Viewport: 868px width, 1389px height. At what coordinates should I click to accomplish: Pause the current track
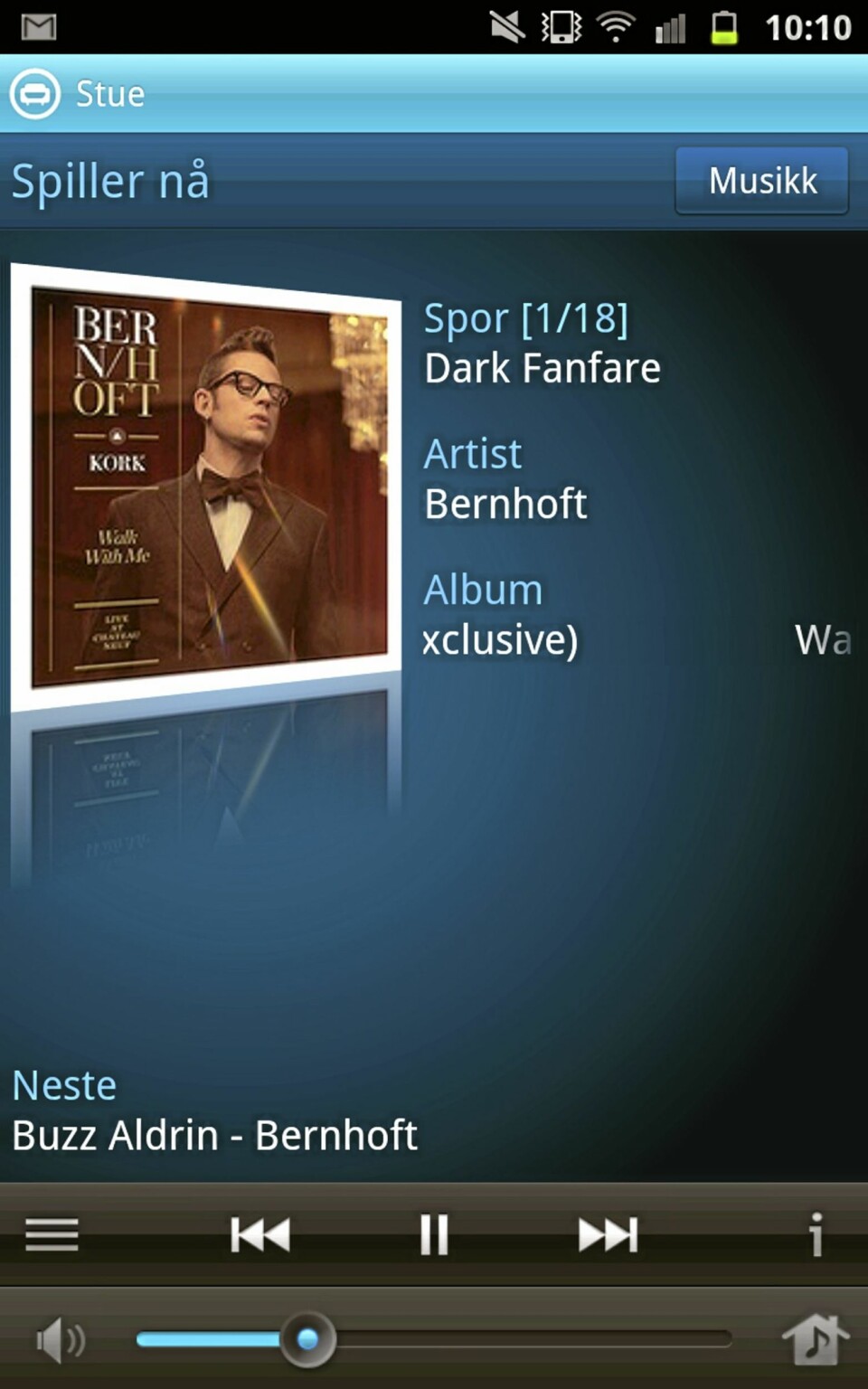[x=434, y=1234]
